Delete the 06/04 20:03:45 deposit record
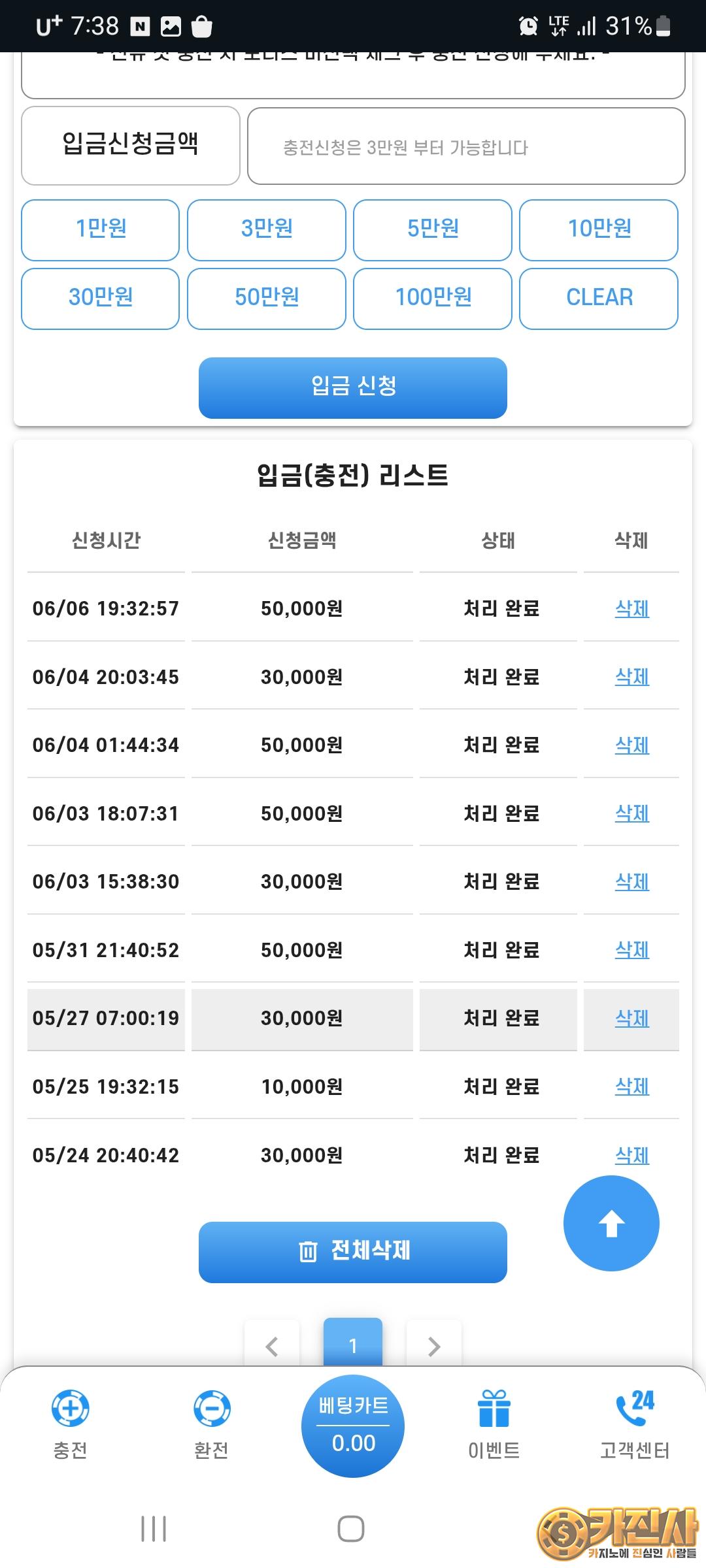Viewport: 706px width, 1568px height. (632, 677)
